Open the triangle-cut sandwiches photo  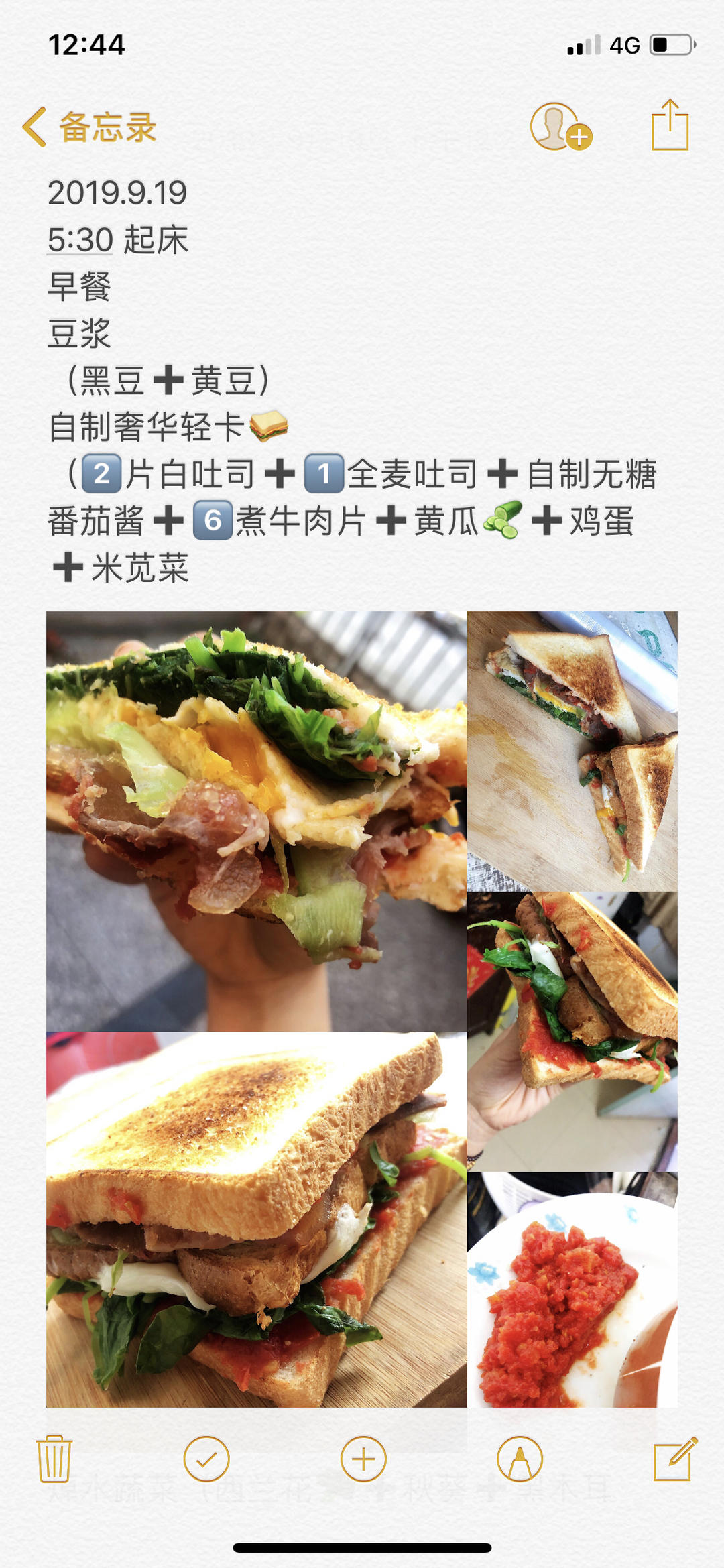click(572, 751)
